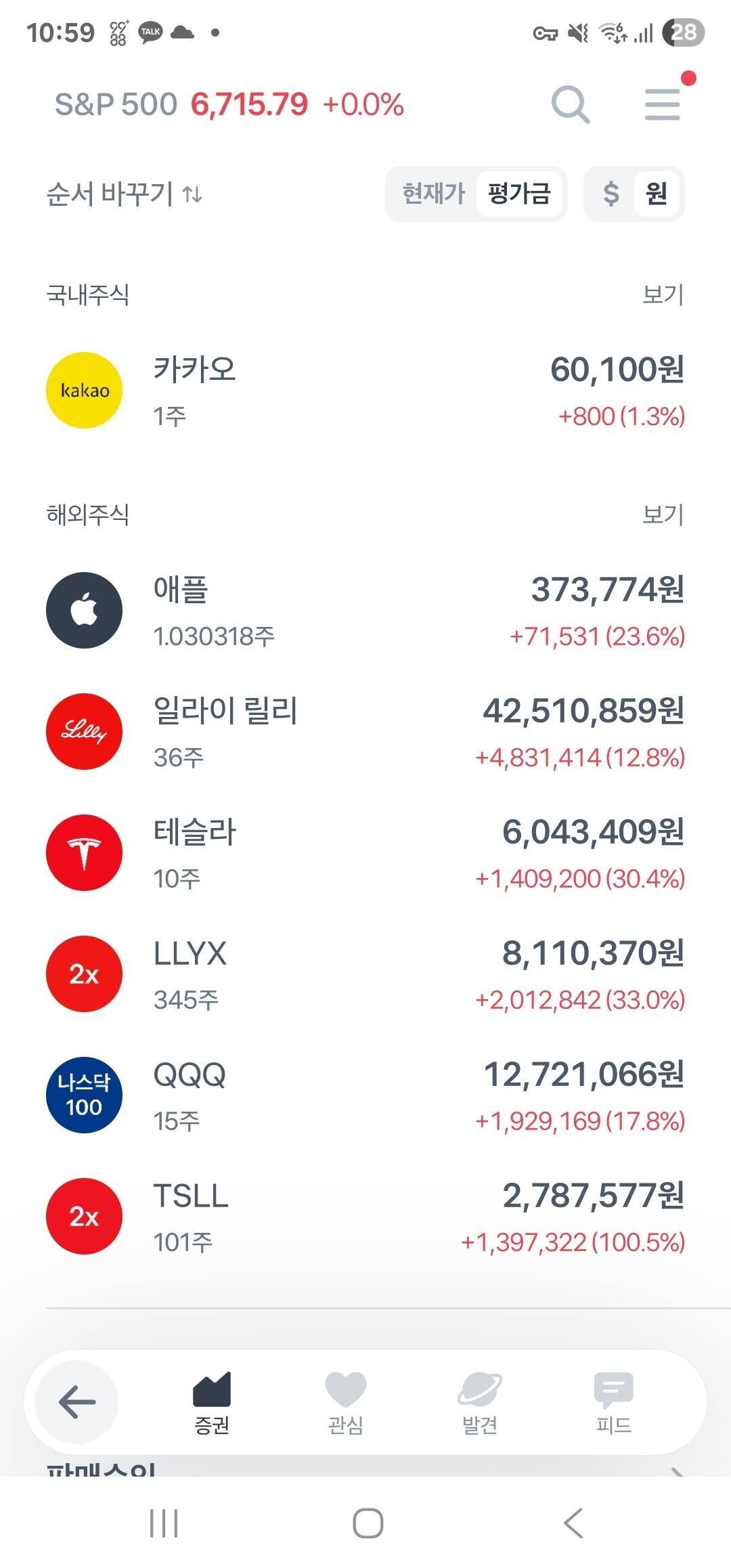Image resolution: width=731 pixels, height=1568 pixels.
Task: Open 순서 바꾸기 sort order control
Action: tap(125, 194)
